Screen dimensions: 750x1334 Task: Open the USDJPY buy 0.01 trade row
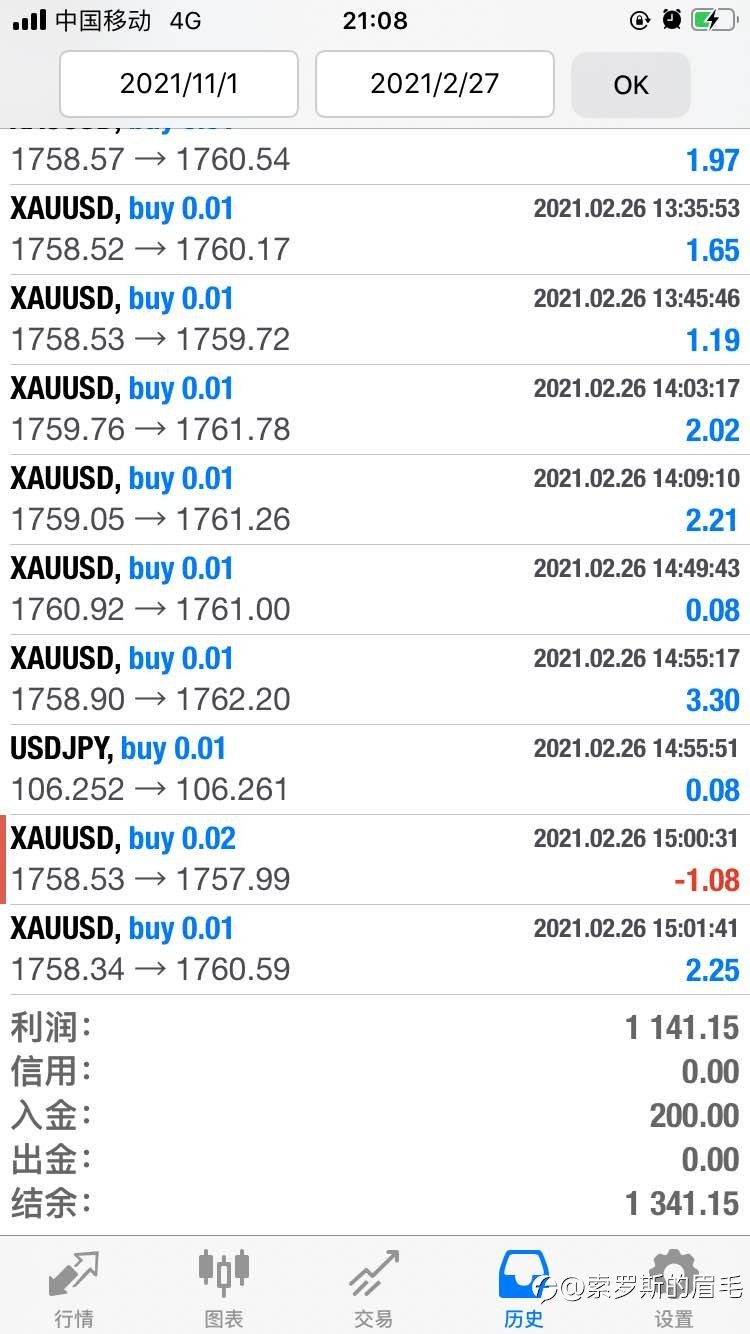point(375,770)
